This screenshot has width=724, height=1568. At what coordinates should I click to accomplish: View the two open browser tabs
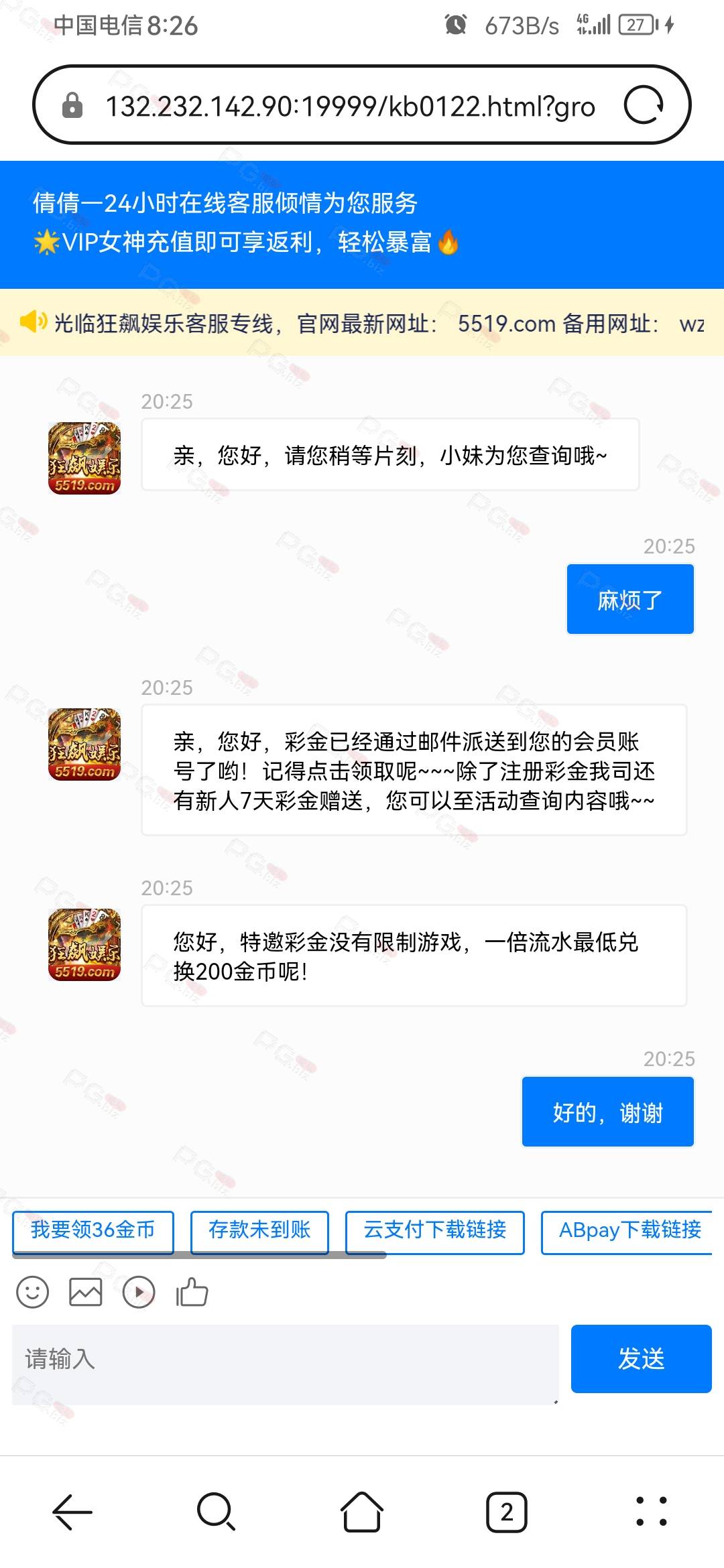point(507,1512)
